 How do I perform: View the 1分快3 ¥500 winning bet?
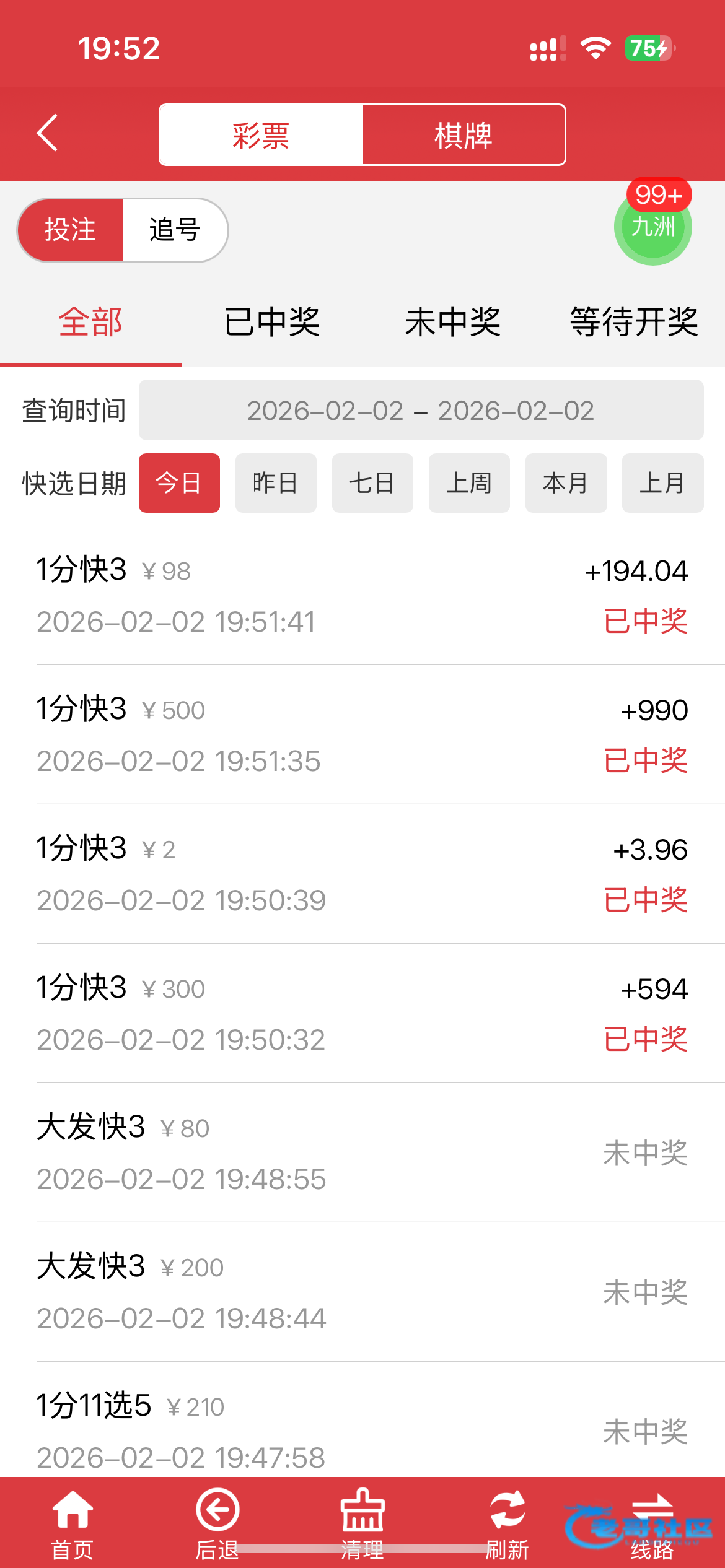(362, 734)
